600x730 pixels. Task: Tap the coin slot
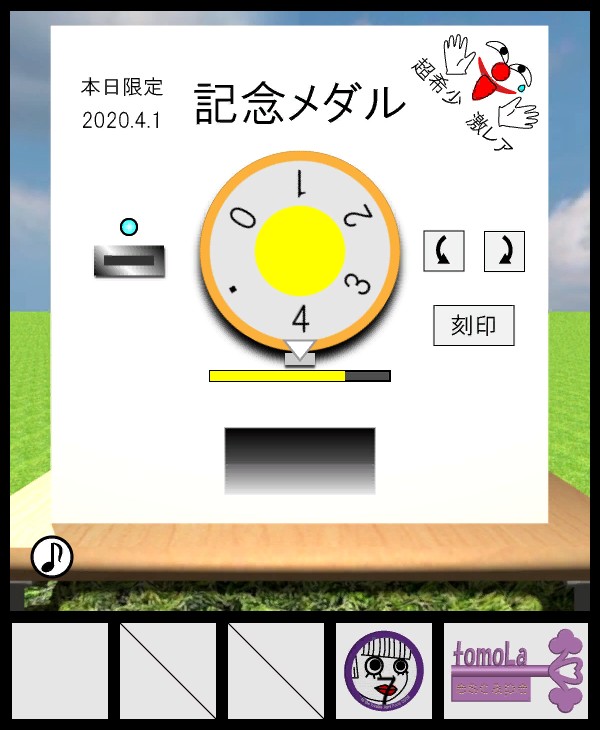(129, 261)
